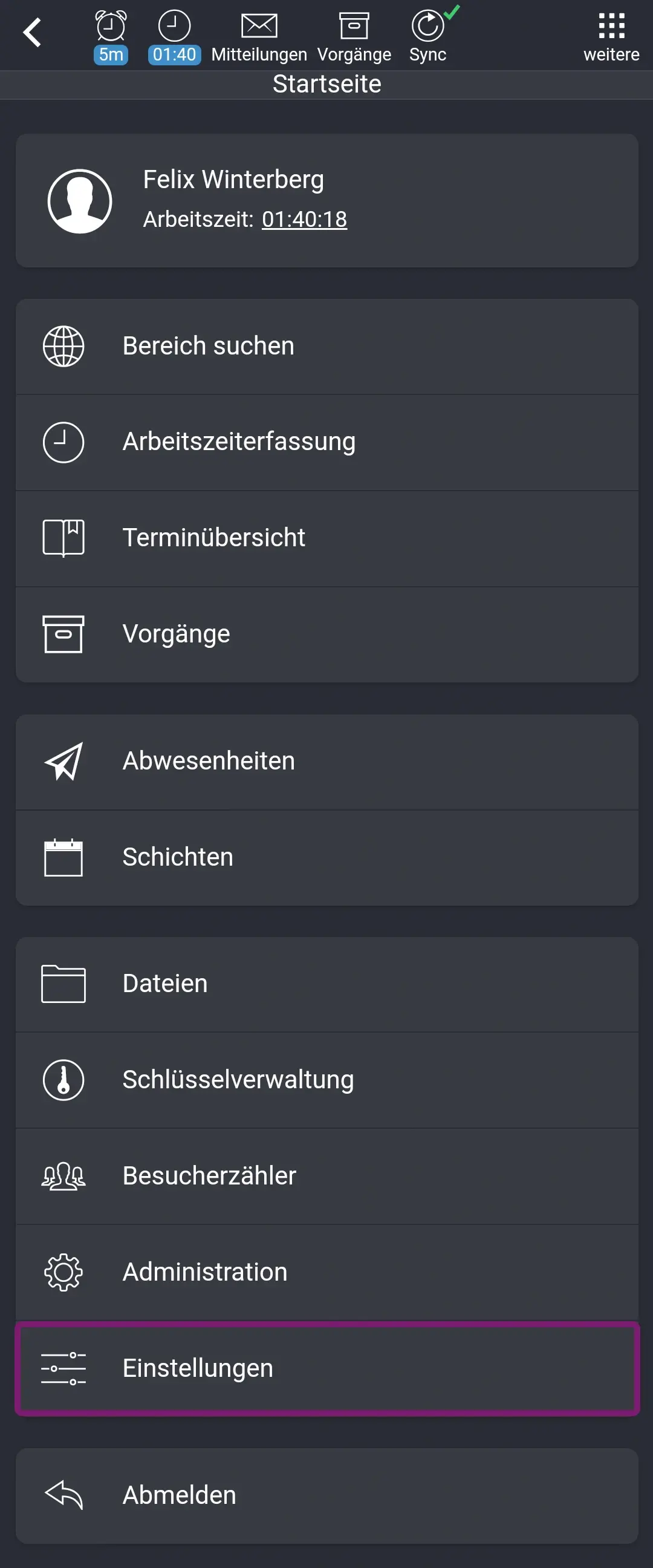Open the Schichten entry
The height and width of the screenshot is (1568, 653).
point(178,857)
